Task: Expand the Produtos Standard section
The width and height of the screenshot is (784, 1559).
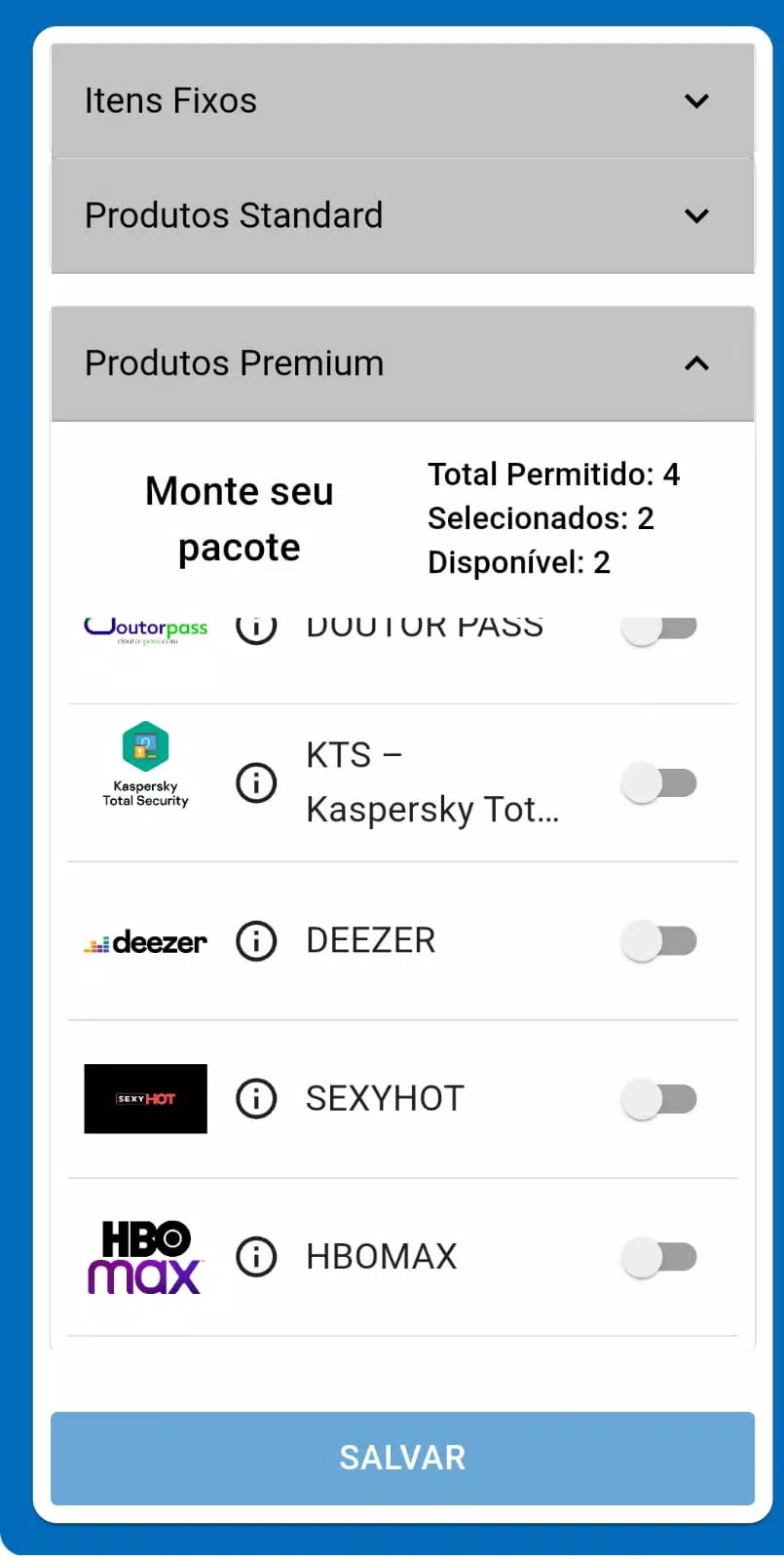Action: point(402,215)
